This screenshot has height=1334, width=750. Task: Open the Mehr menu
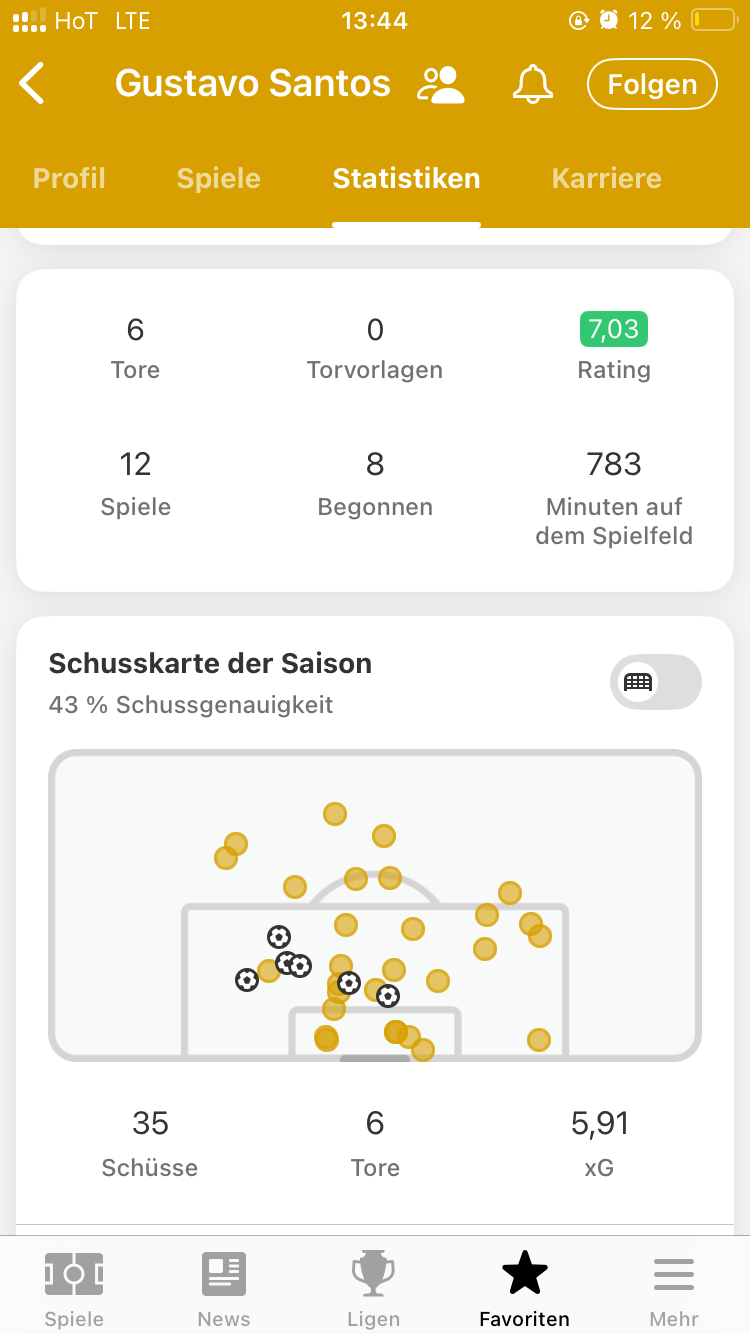point(674,1289)
